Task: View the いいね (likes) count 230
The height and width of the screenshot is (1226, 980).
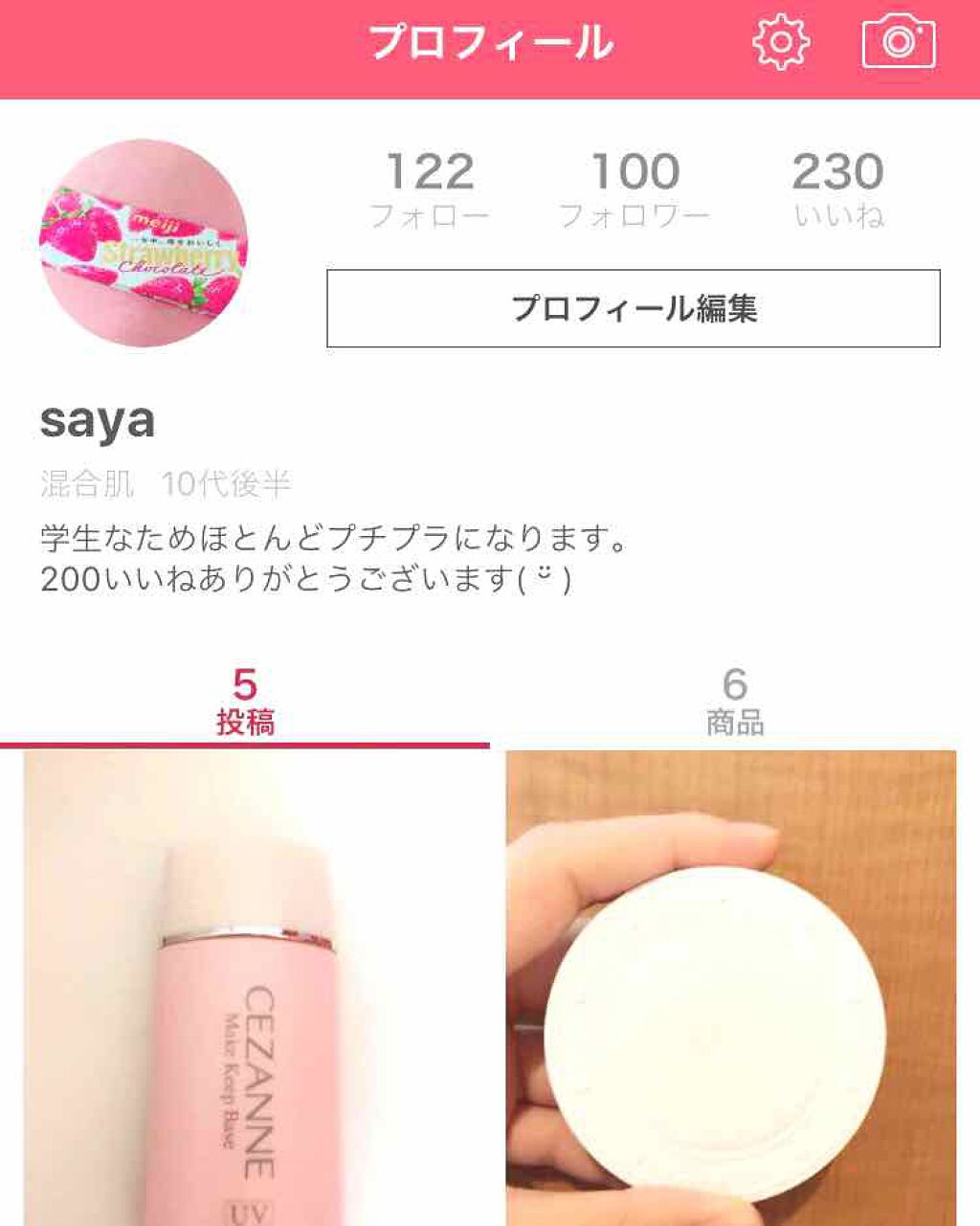Action: (838, 187)
